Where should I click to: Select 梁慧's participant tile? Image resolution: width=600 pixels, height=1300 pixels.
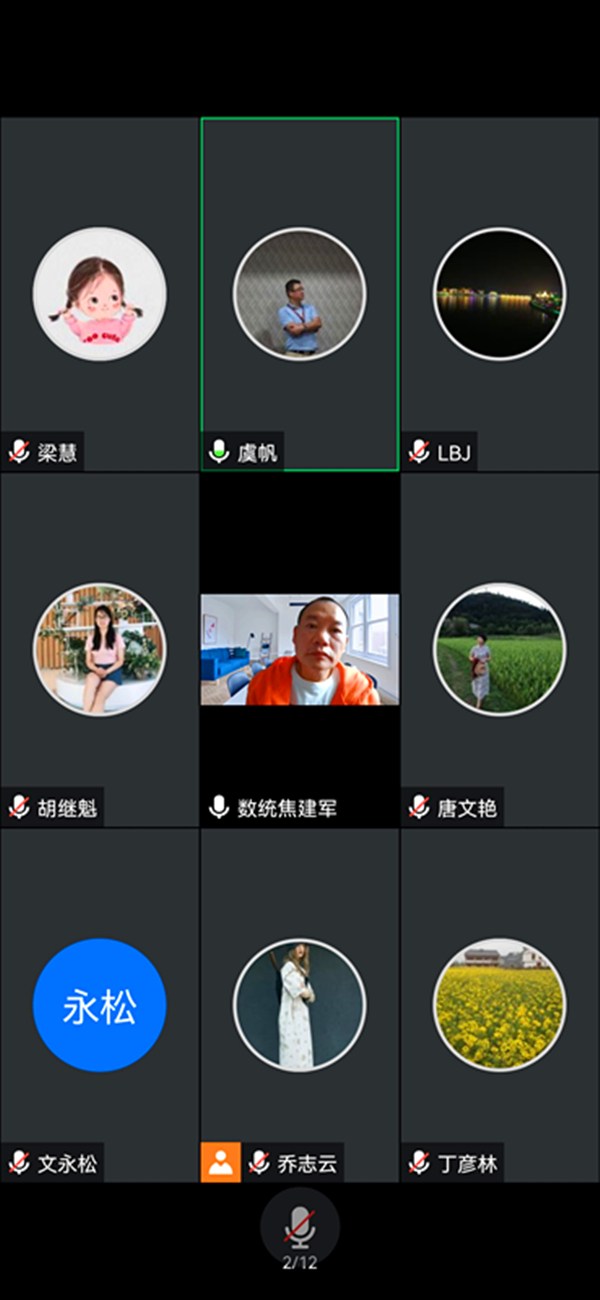[x=100, y=294]
